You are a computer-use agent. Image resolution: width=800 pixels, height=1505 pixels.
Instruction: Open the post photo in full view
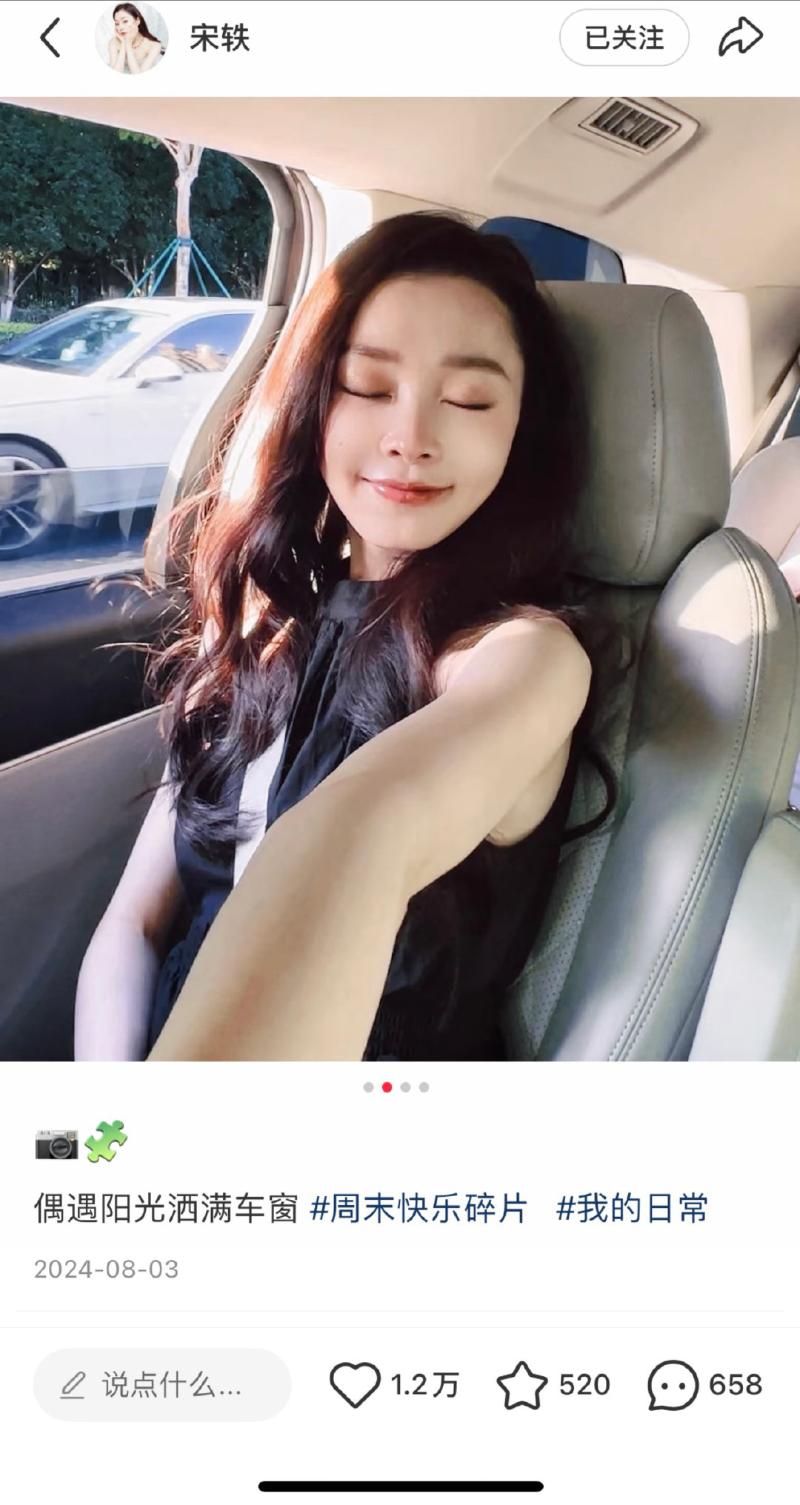click(400, 580)
